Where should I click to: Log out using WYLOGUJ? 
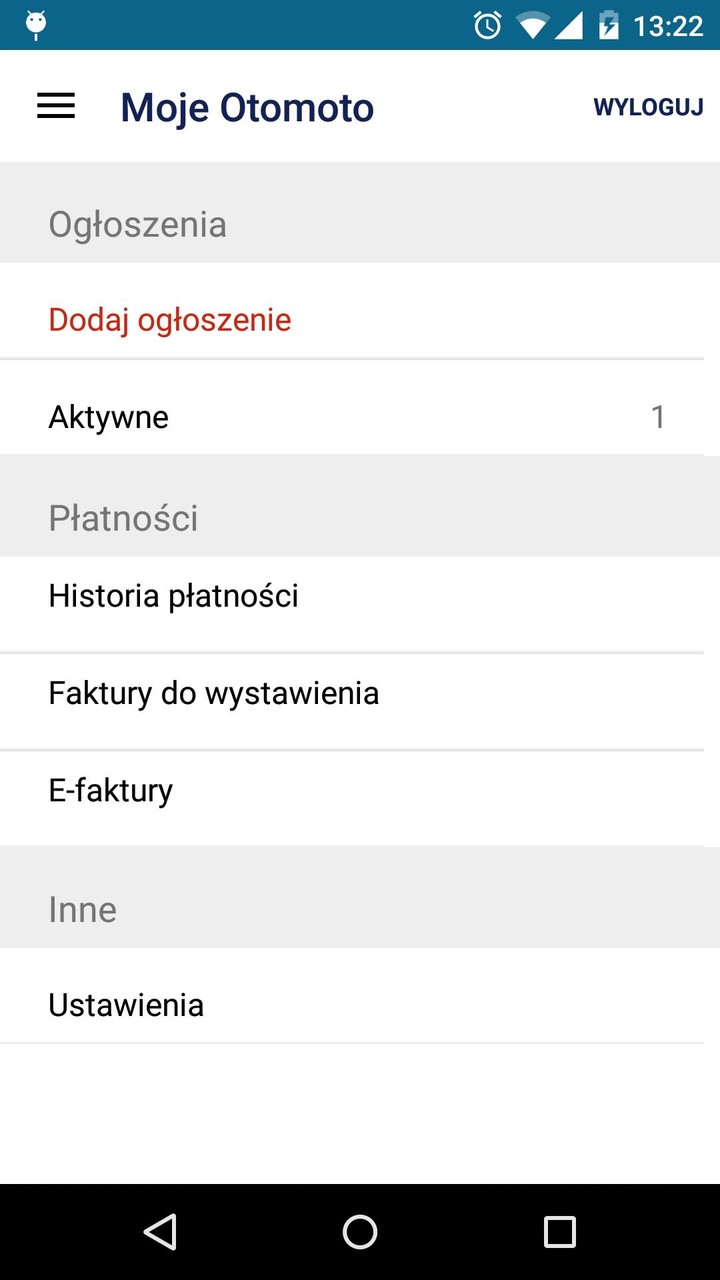pyautogui.click(x=648, y=106)
